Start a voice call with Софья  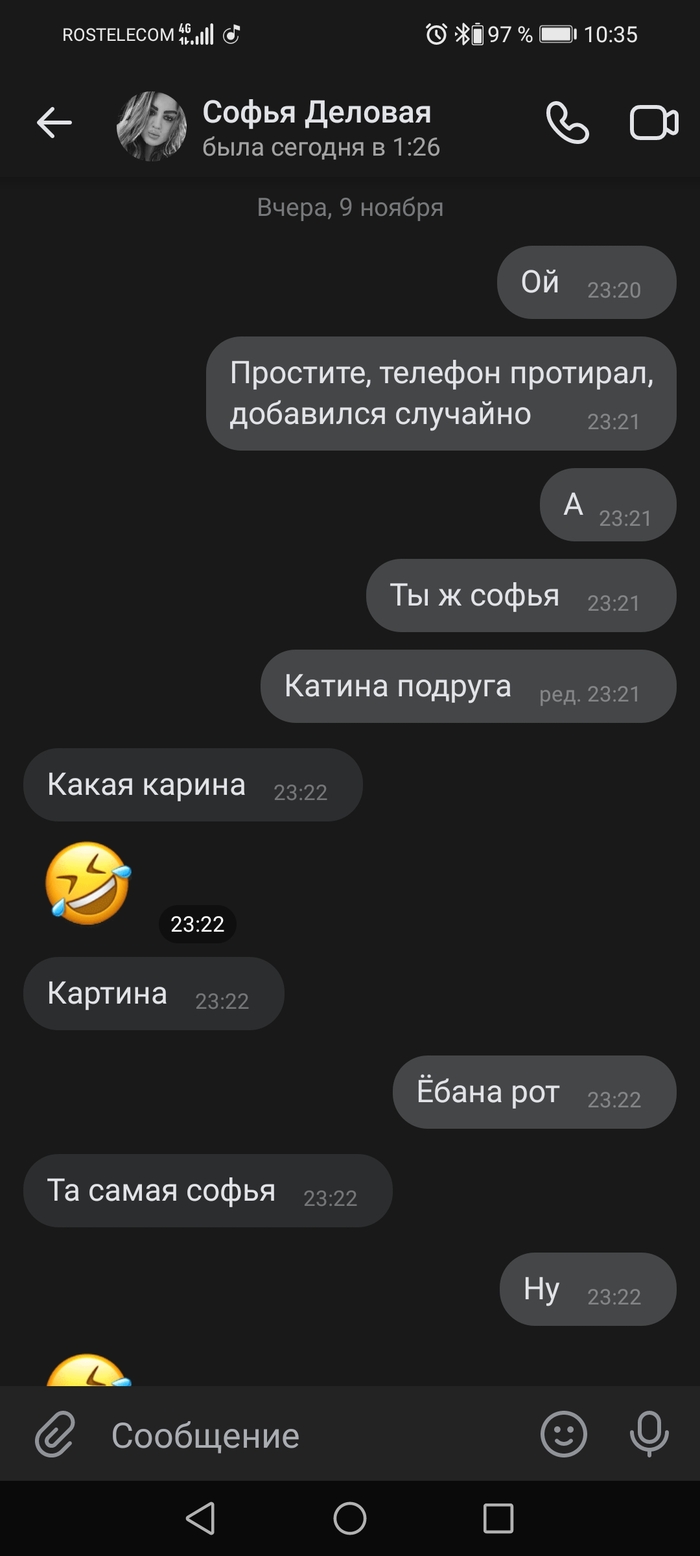coord(567,123)
